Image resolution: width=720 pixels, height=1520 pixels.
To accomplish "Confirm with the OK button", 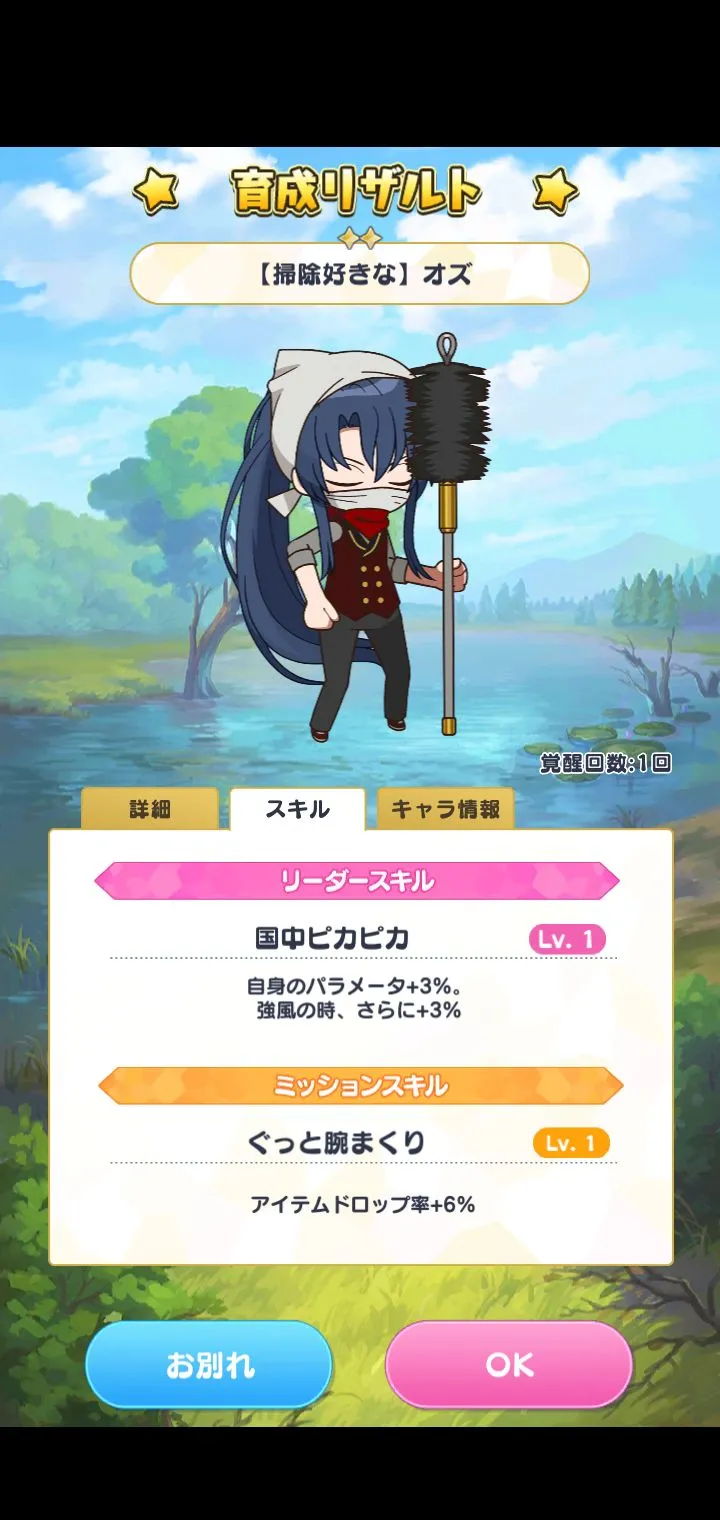I will (509, 1365).
